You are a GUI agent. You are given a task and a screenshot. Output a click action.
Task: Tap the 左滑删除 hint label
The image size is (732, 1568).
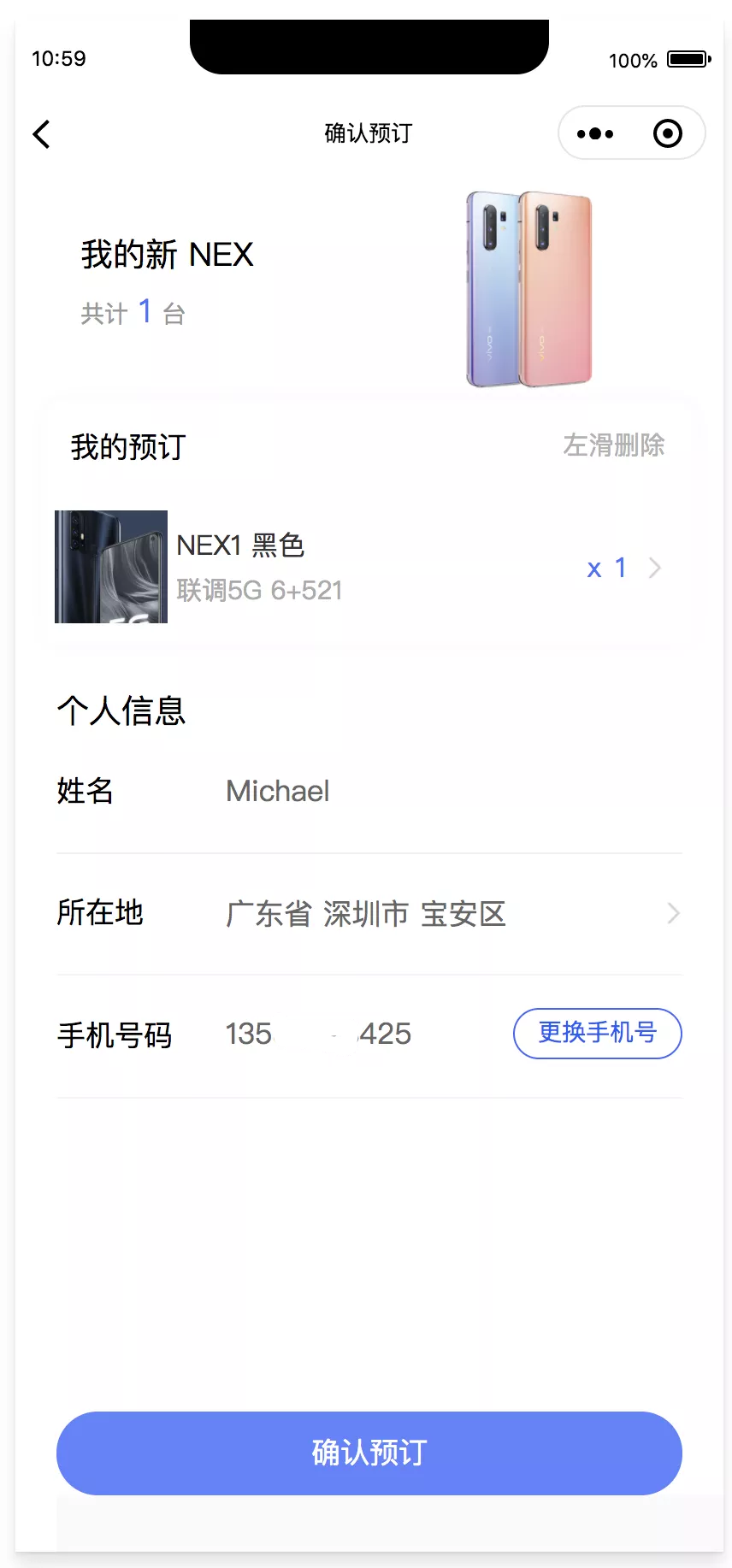coord(615,445)
